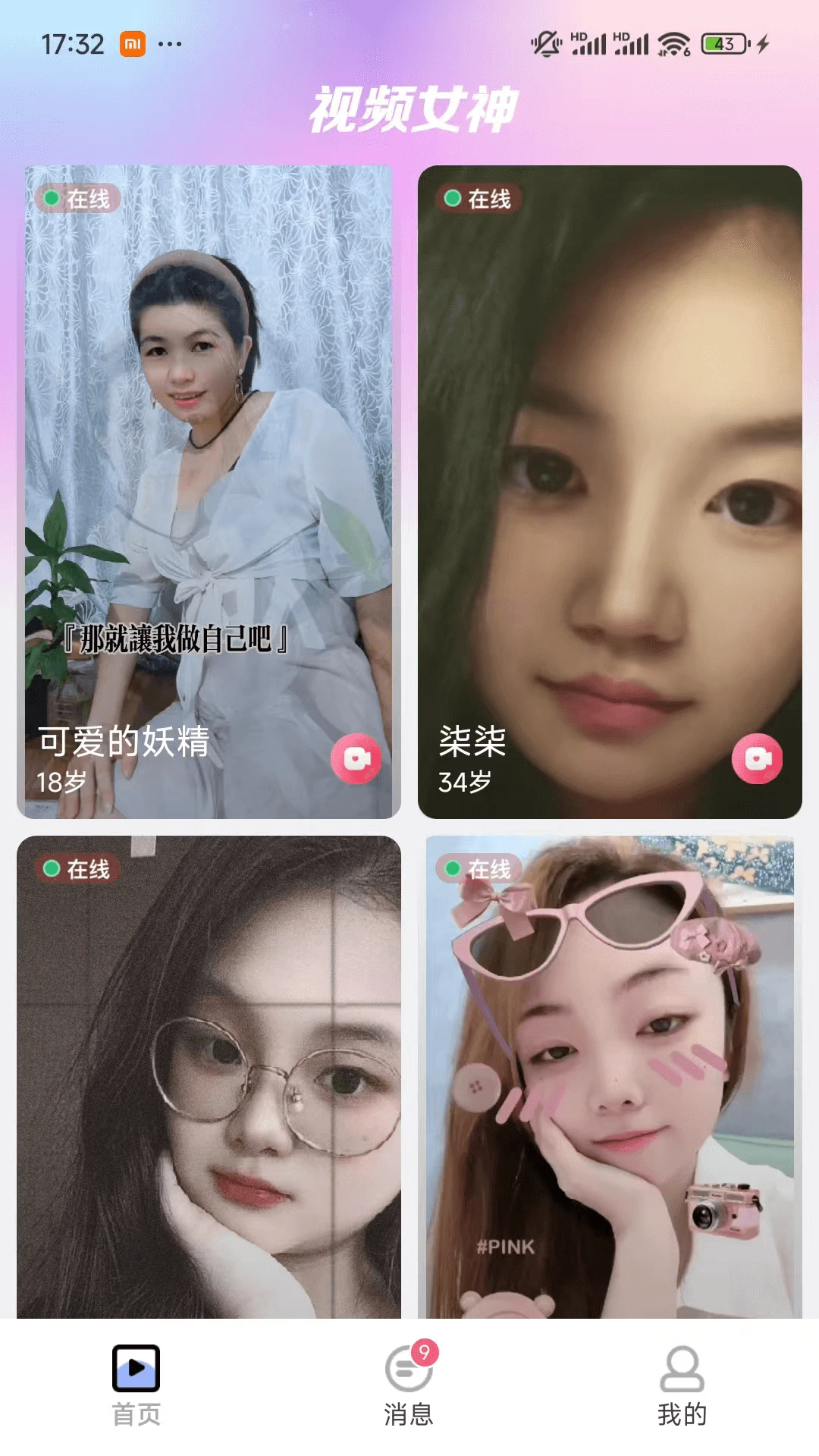Start video call with 可爱的妖精
This screenshot has height=1456, width=819.
(x=356, y=758)
